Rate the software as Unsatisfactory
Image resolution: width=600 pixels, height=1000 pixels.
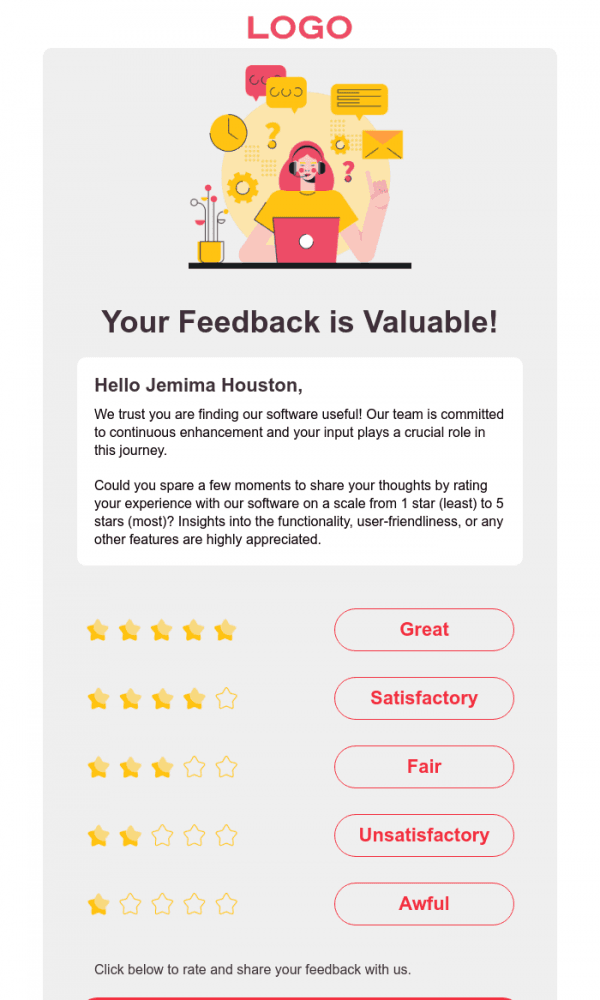(424, 835)
